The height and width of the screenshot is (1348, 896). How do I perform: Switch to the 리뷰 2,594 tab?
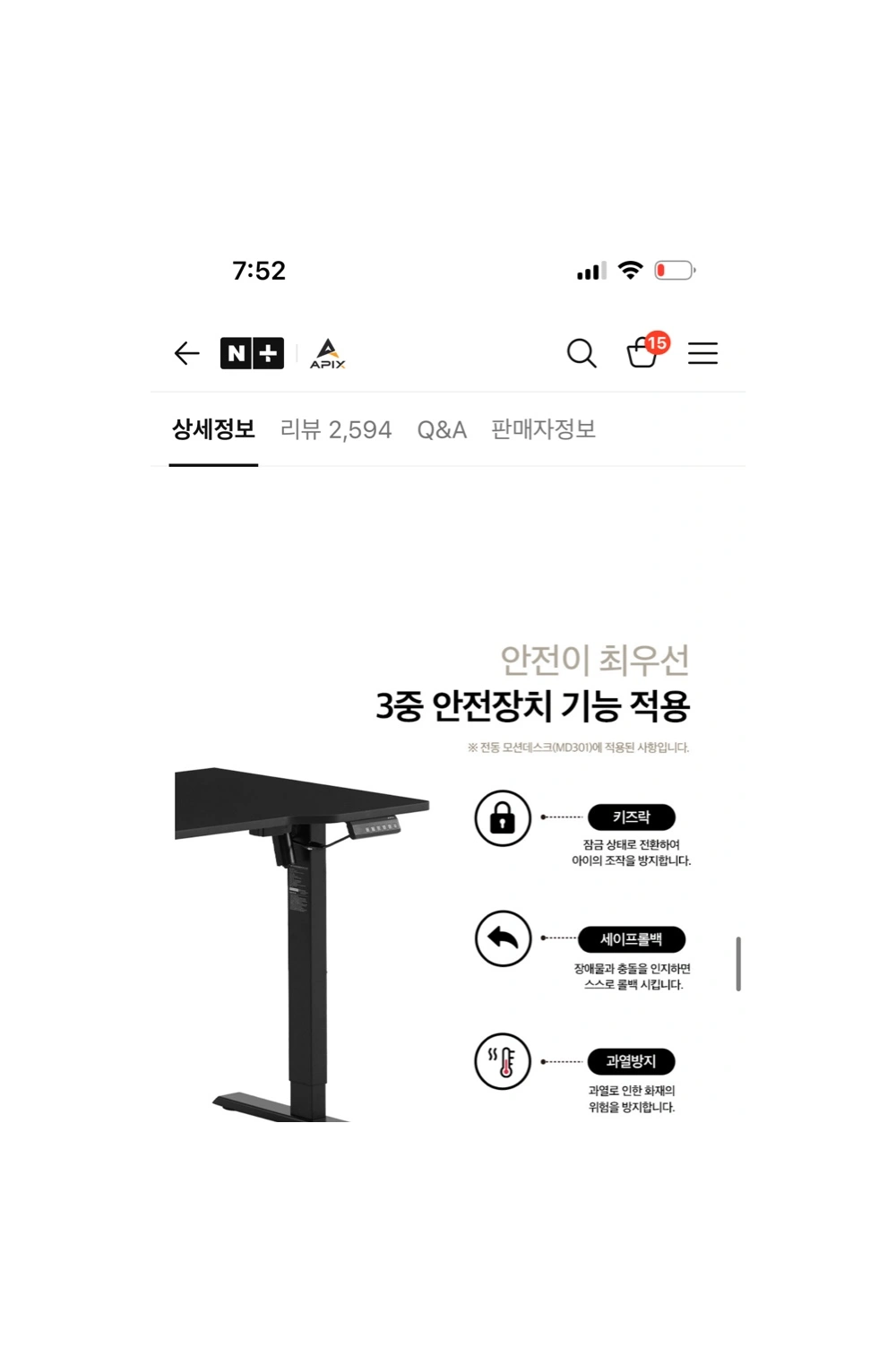[x=336, y=429]
